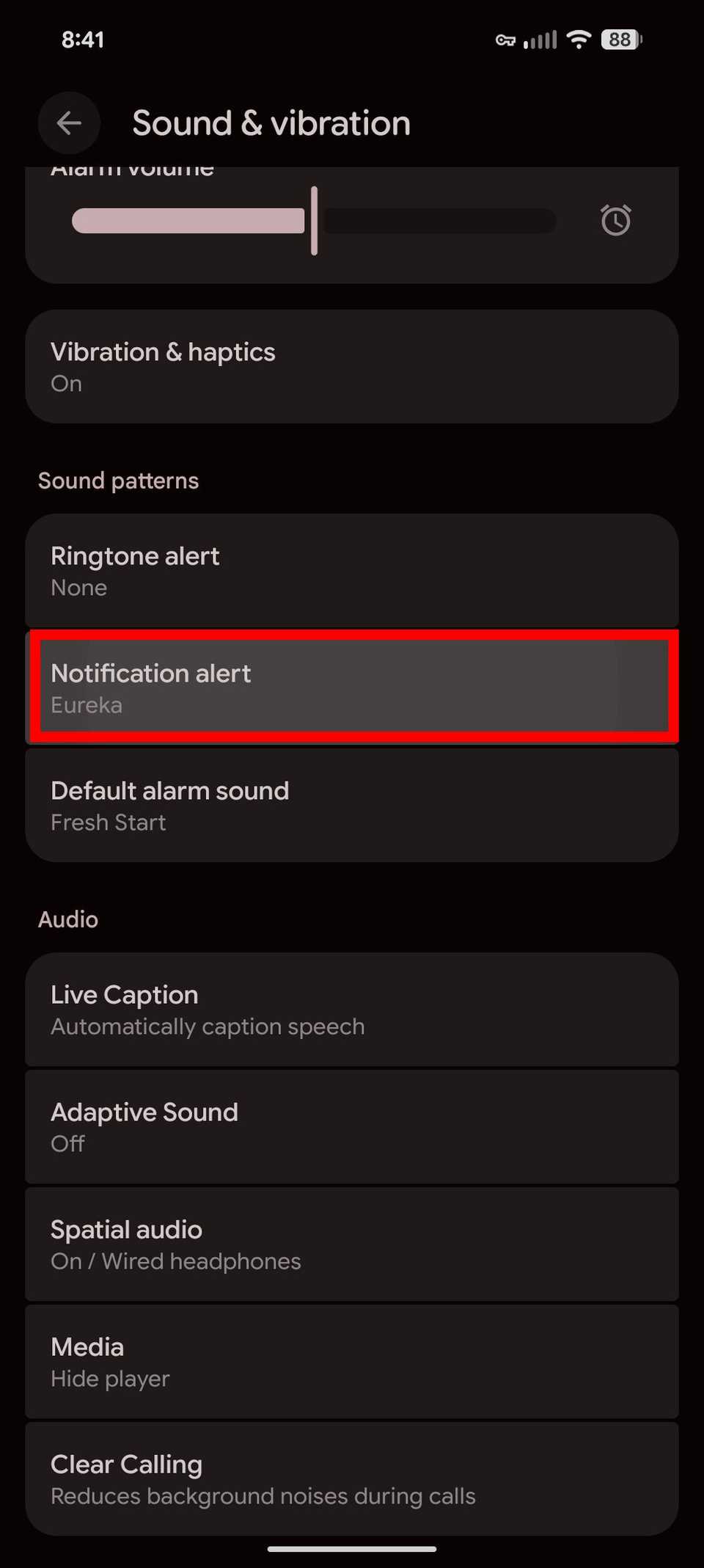Tap the alarm volume slider
704x1568 pixels.
pyautogui.click(x=314, y=221)
